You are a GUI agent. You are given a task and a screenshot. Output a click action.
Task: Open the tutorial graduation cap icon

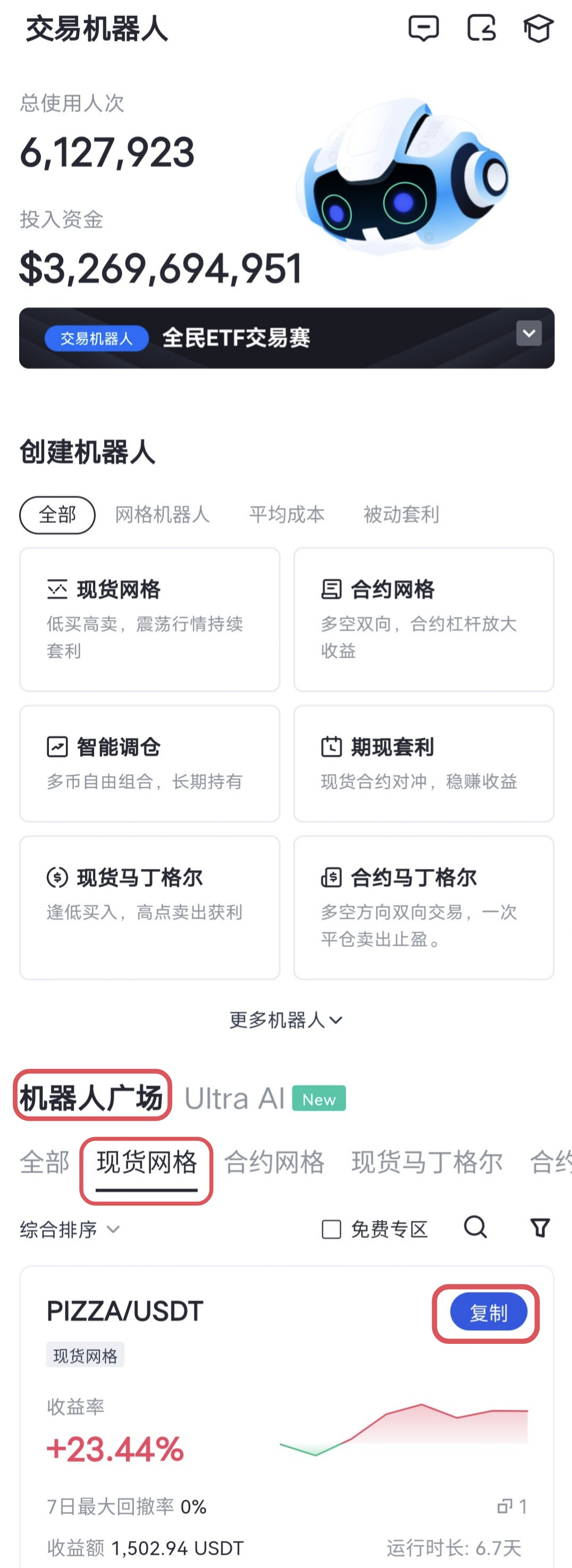pyautogui.click(x=539, y=29)
